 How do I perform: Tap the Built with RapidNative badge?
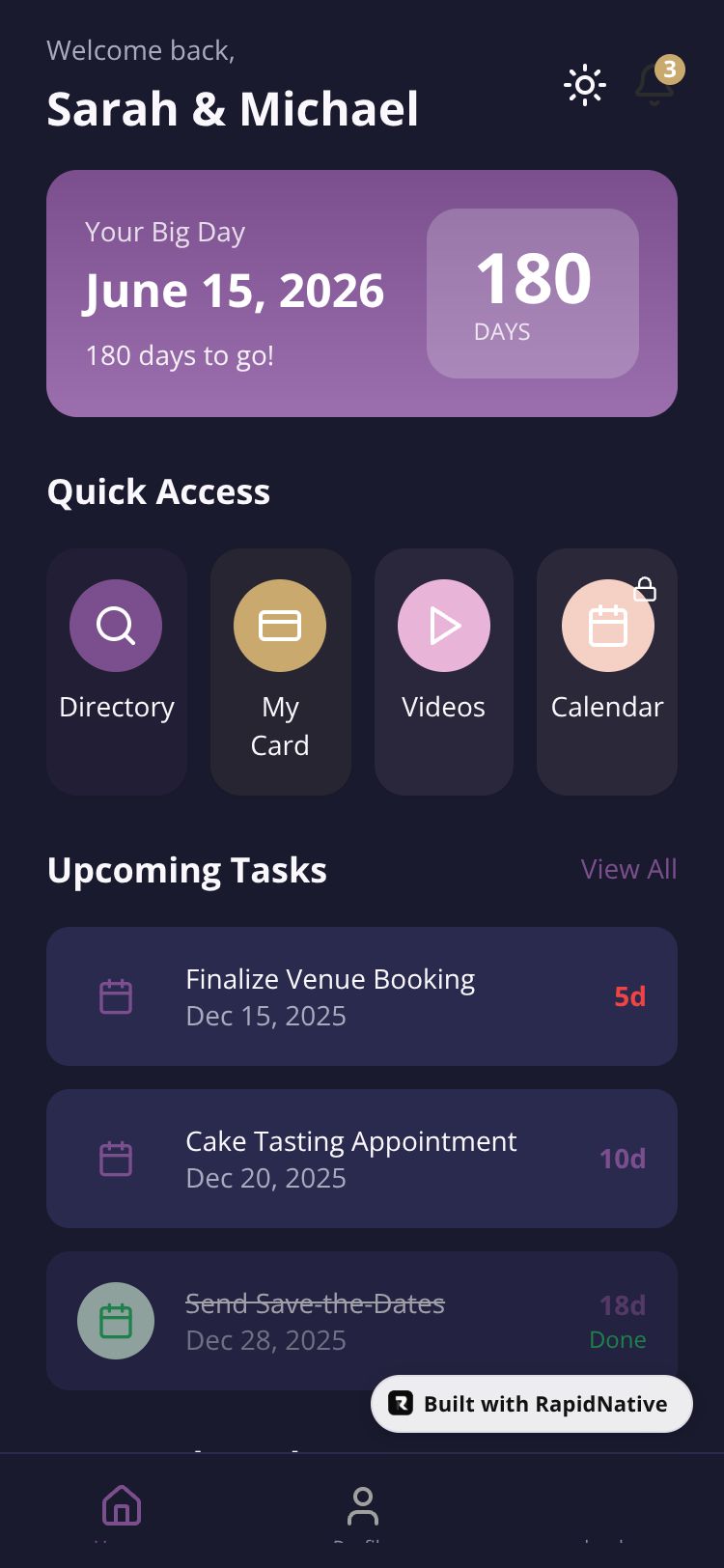532,1404
